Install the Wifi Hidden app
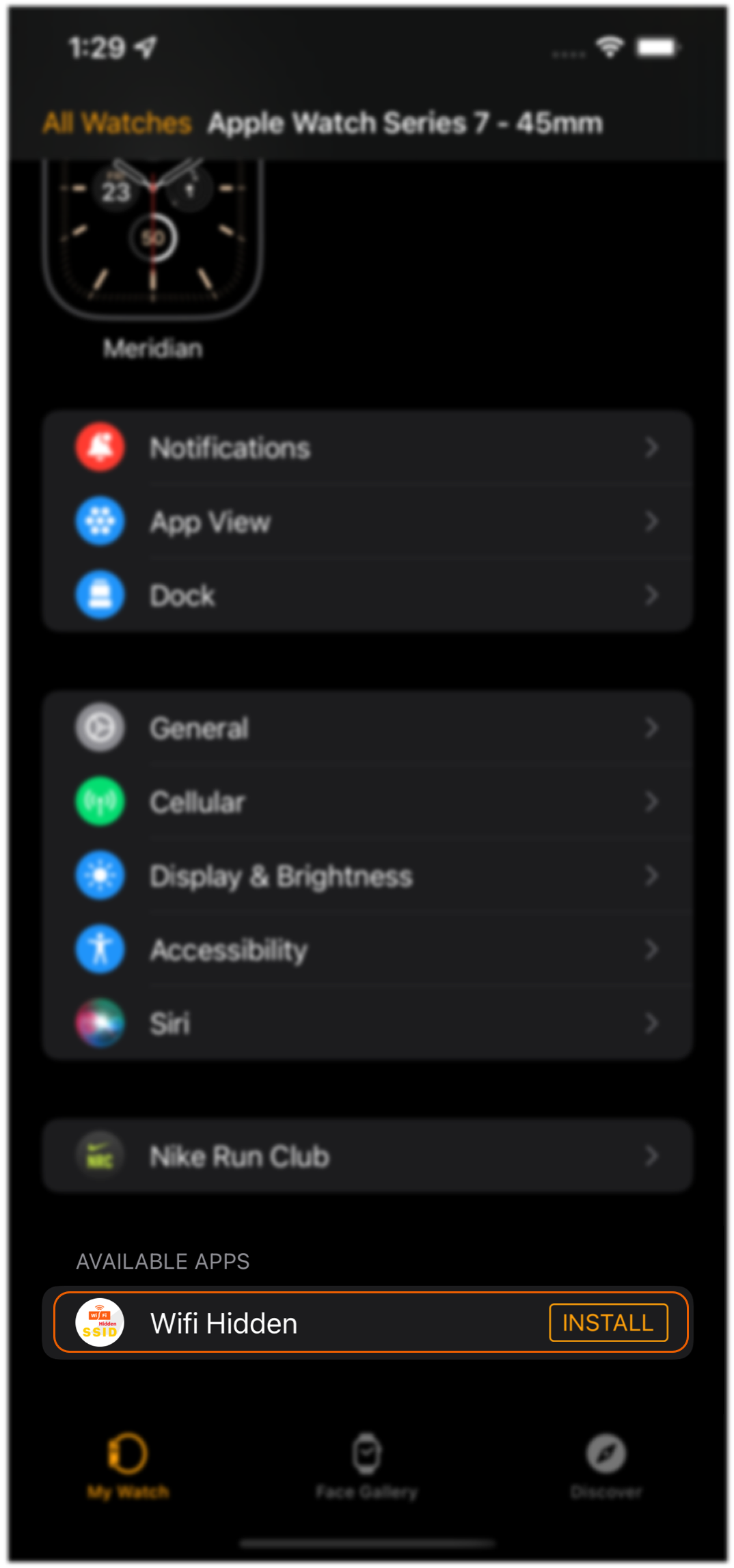 tap(608, 1322)
